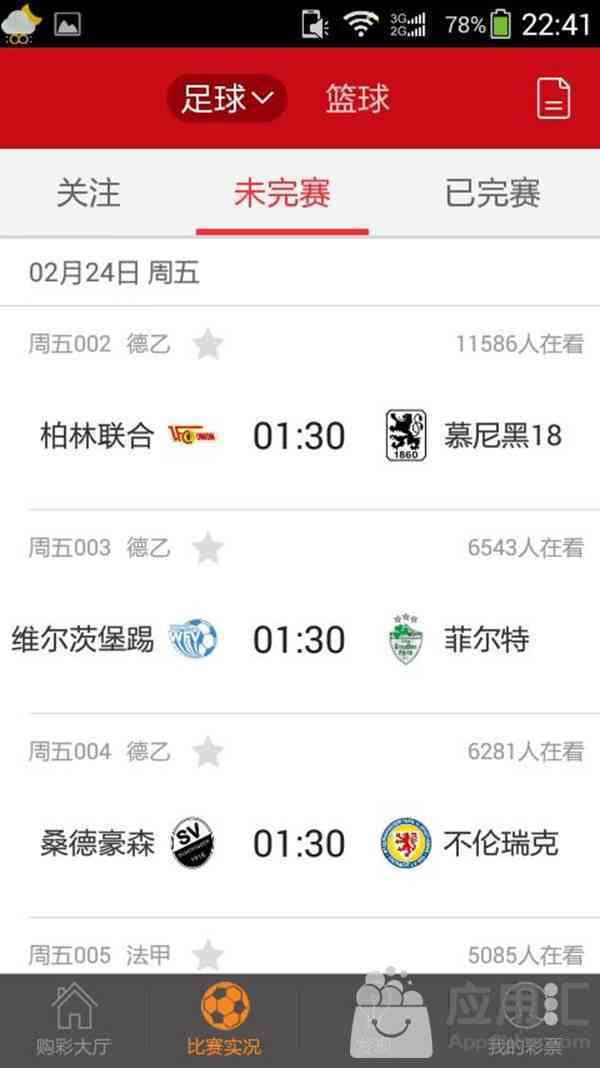View the 桑德豪森 vs 不伦瑞克 match
The image size is (600, 1068).
[300, 843]
